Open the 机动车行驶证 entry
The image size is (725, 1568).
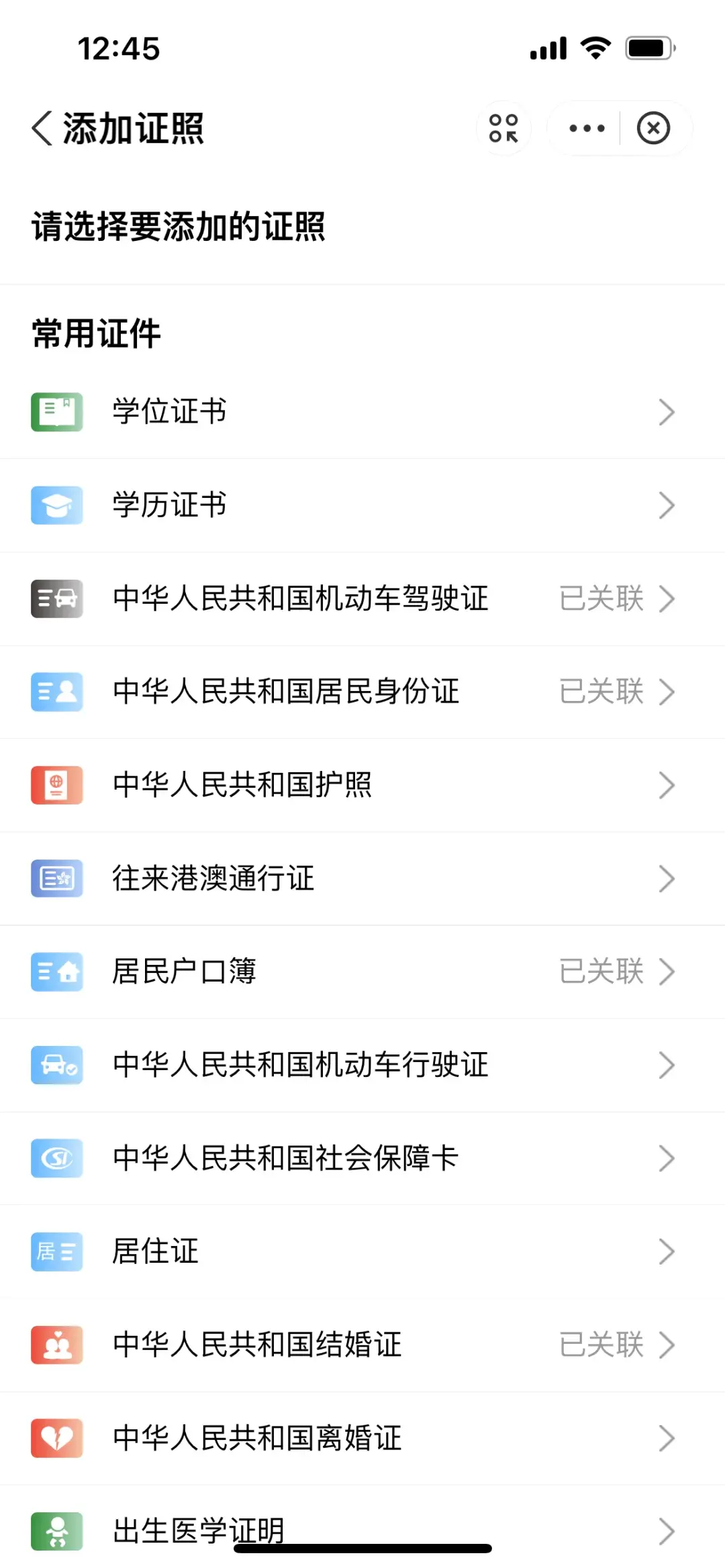(x=667, y=1065)
